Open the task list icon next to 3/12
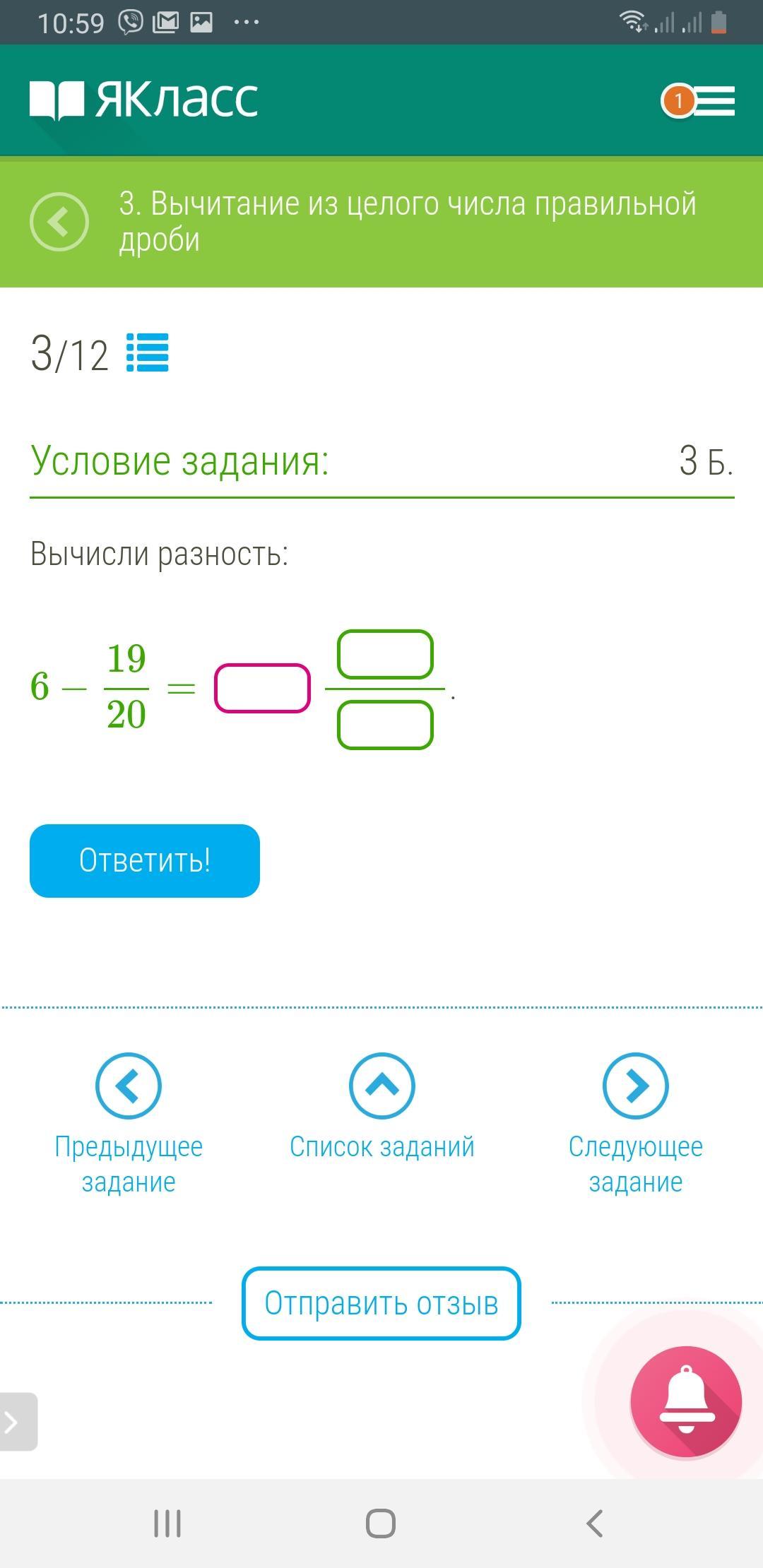 (x=147, y=352)
